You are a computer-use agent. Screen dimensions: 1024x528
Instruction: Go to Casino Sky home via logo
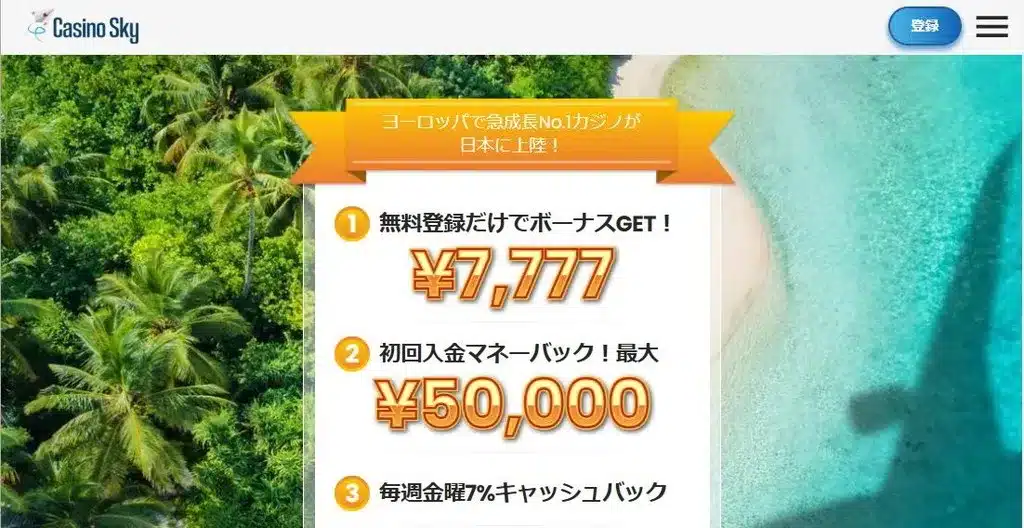84,27
